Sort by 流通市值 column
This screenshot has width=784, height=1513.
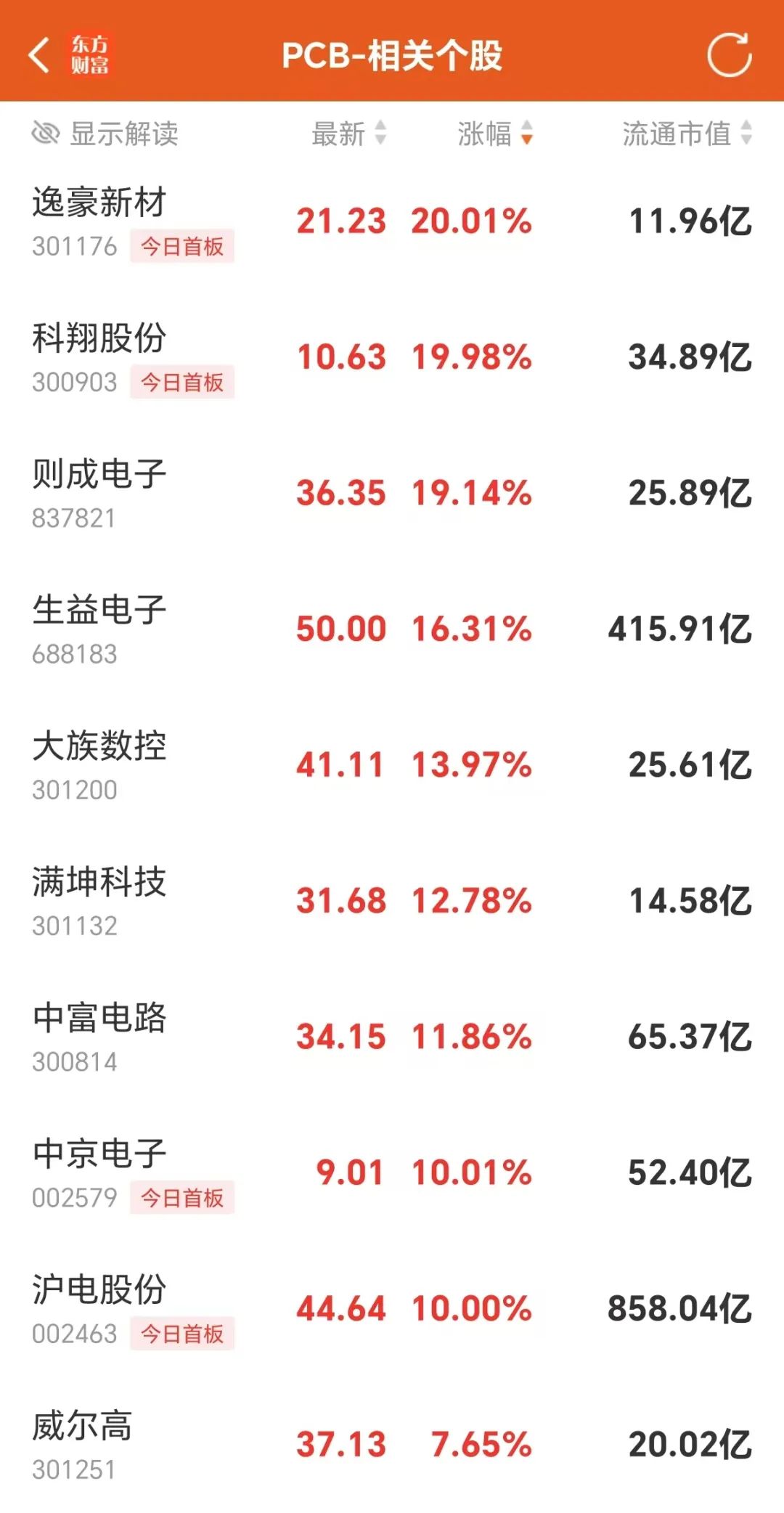click(x=687, y=134)
